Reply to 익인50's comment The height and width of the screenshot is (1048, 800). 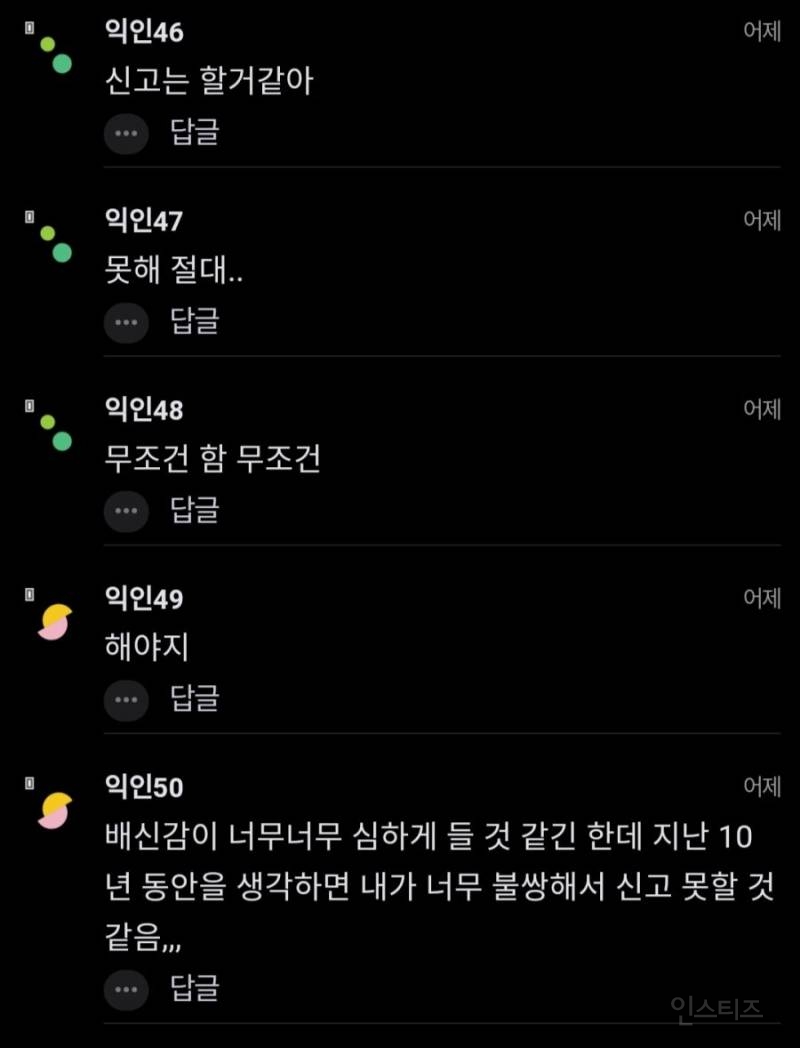pyautogui.click(x=194, y=988)
